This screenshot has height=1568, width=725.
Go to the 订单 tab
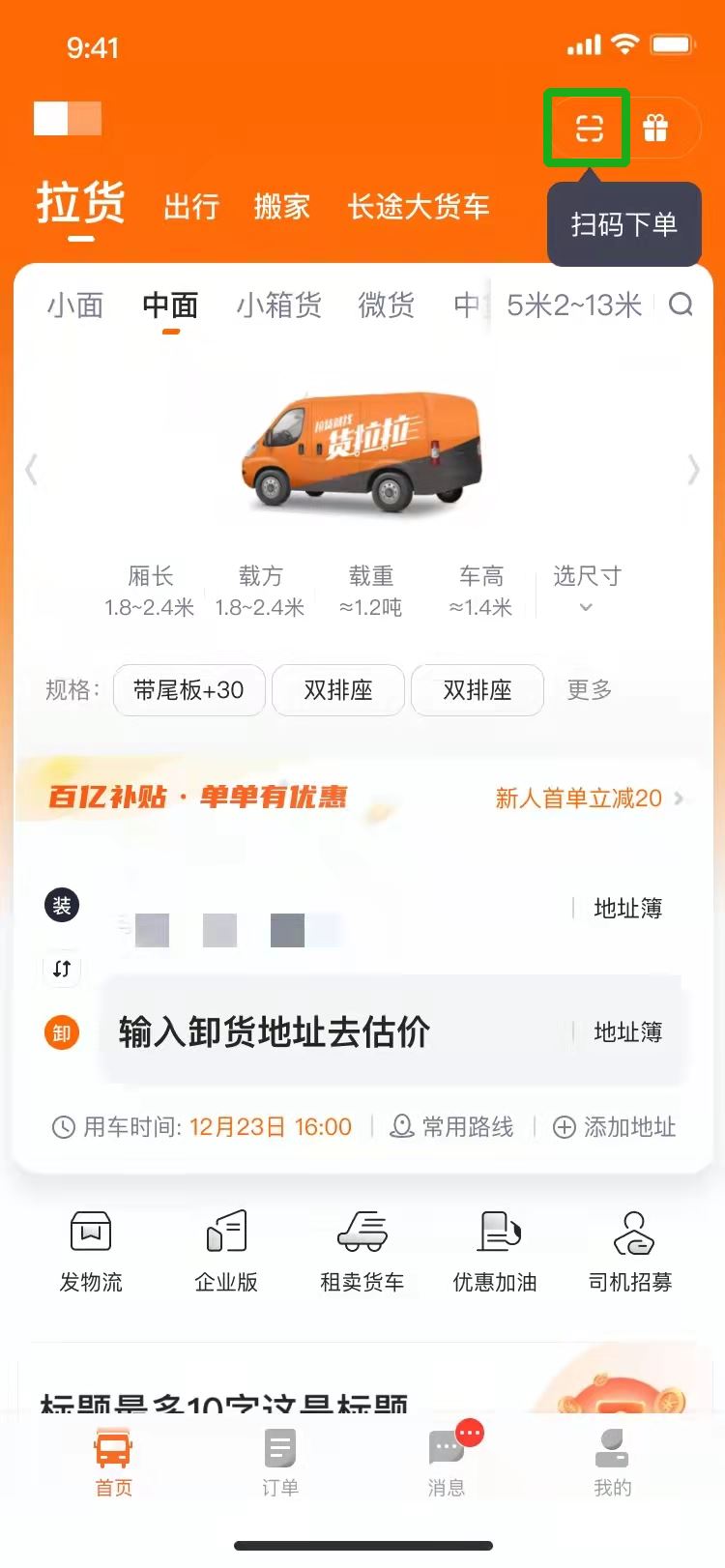(x=280, y=1462)
